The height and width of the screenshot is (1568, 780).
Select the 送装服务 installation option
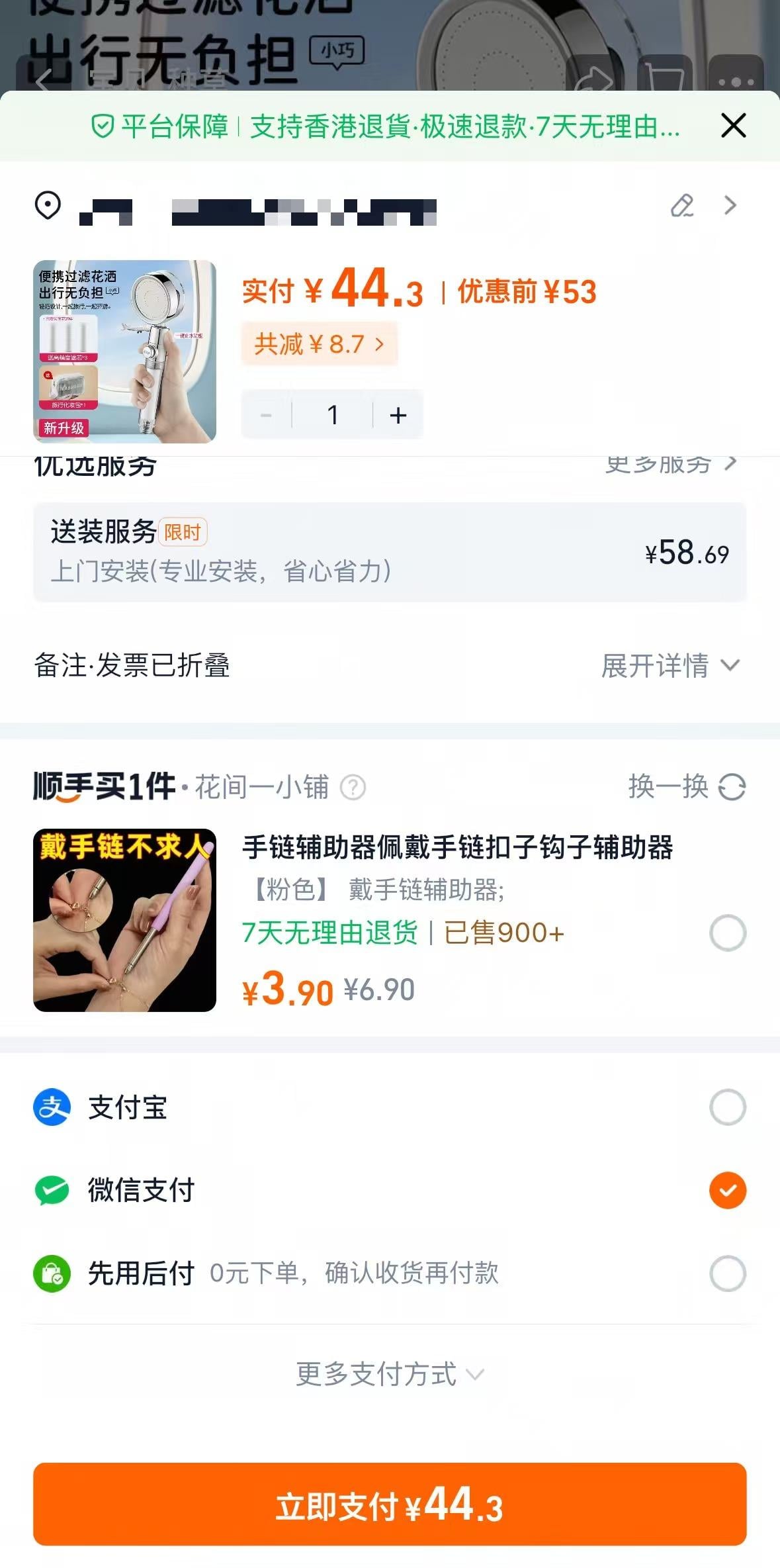(x=390, y=552)
